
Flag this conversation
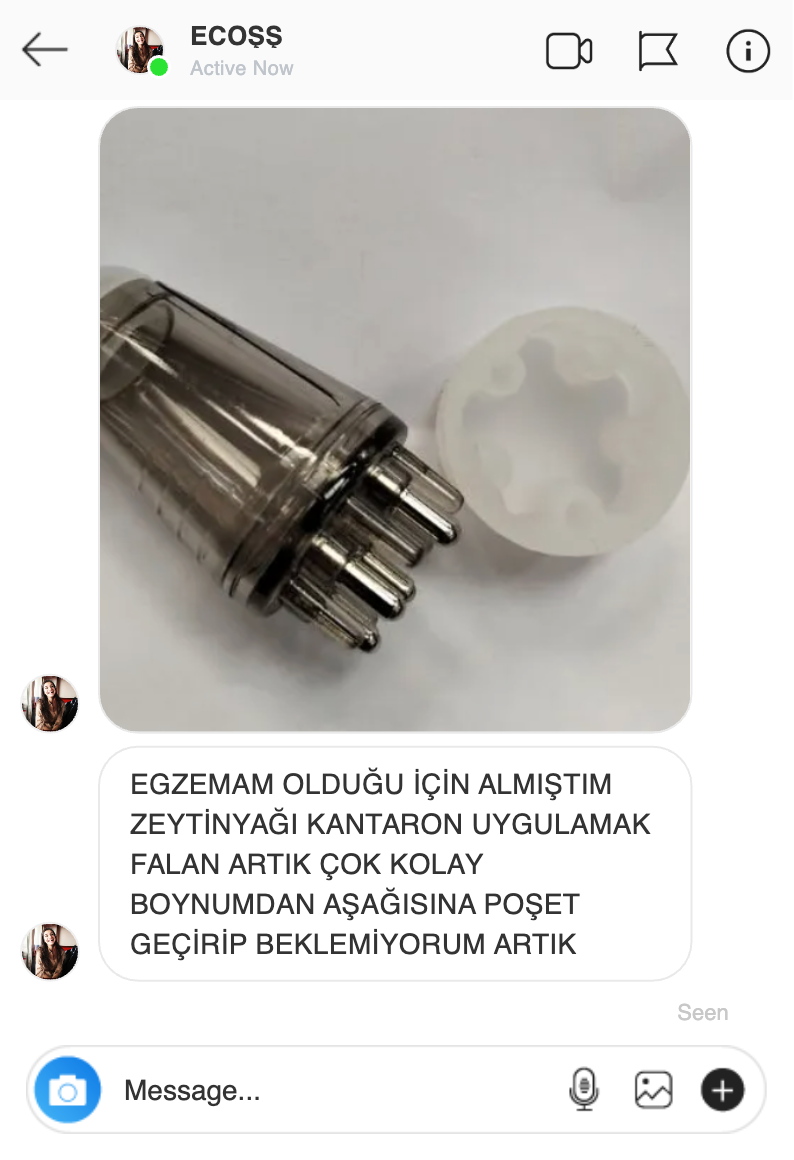[657, 51]
